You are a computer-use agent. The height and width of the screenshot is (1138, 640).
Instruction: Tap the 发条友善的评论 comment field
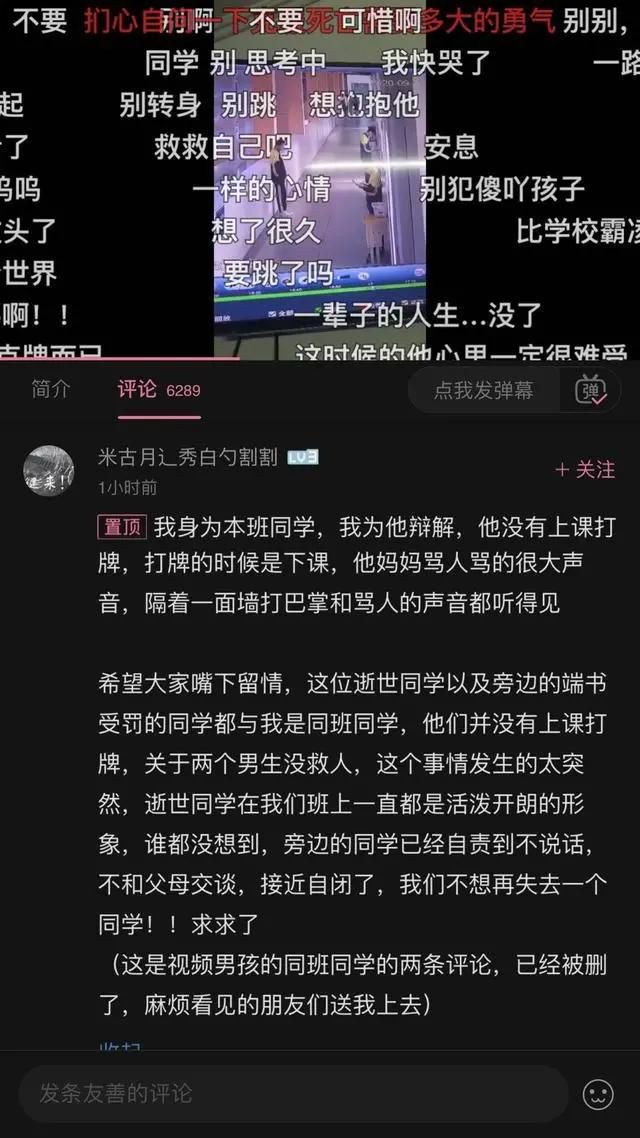[293, 1094]
